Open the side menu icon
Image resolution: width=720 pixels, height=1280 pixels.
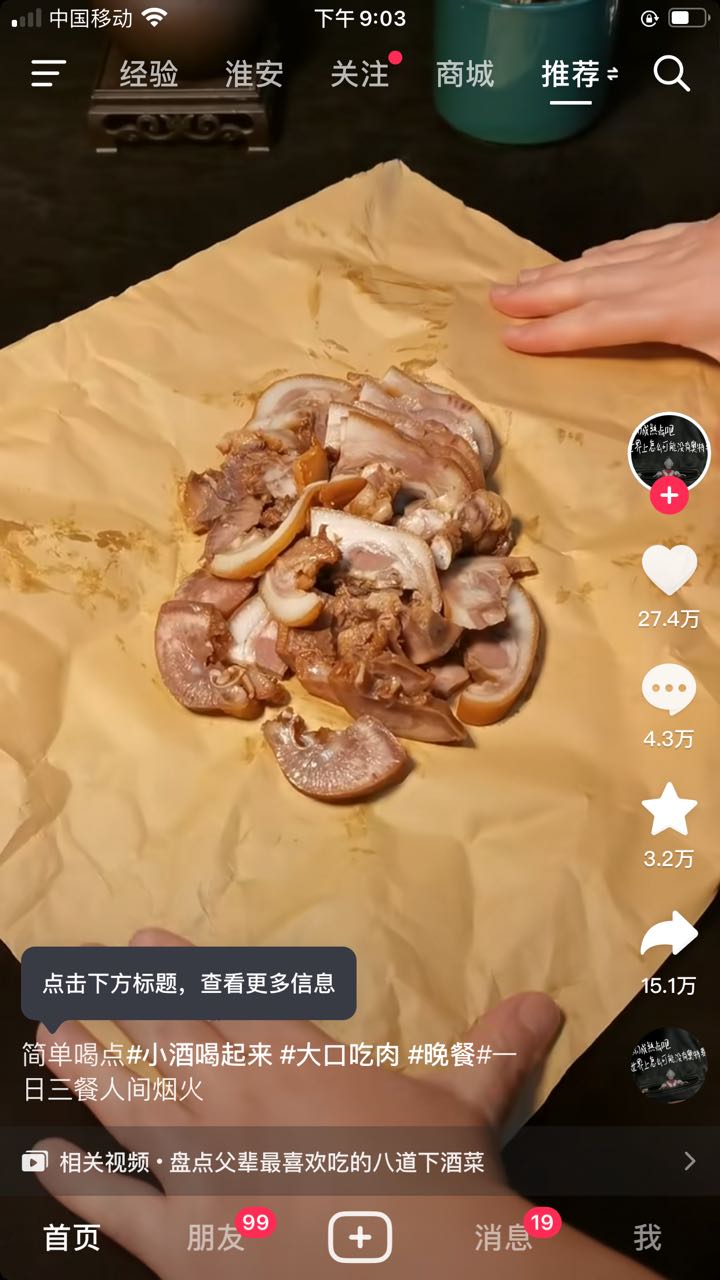coord(48,73)
